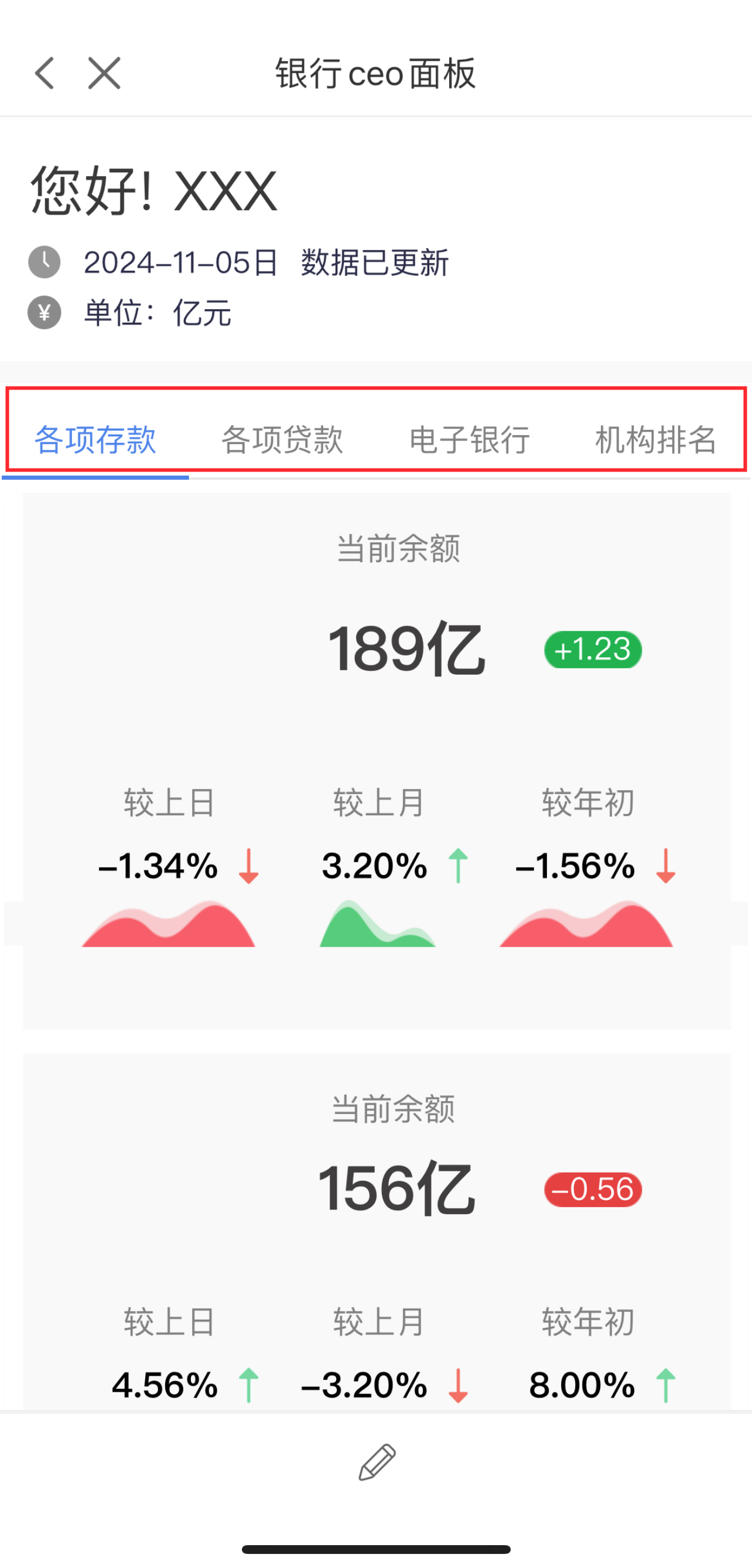Tap the pencil edit icon
The height and width of the screenshot is (1568, 752).
click(x=377, y=1461)
